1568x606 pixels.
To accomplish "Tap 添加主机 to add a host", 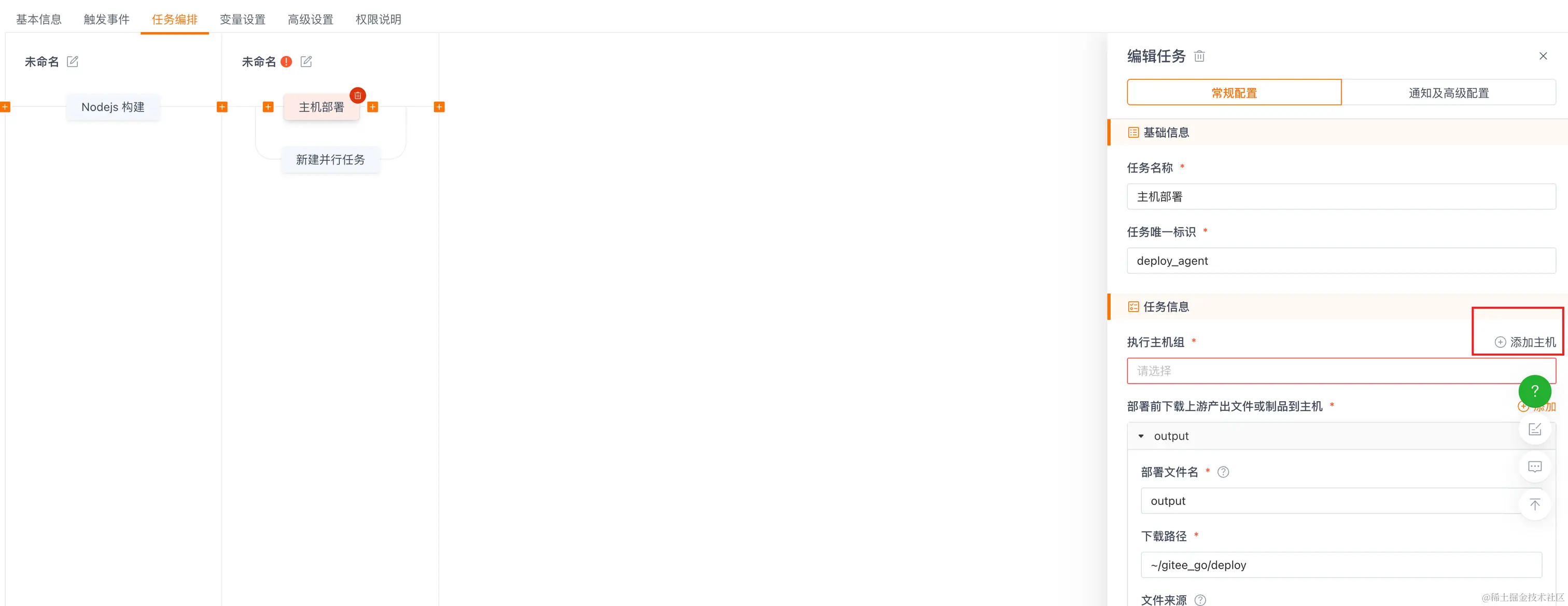I will pyautogui.click(x=1525, y=342).
